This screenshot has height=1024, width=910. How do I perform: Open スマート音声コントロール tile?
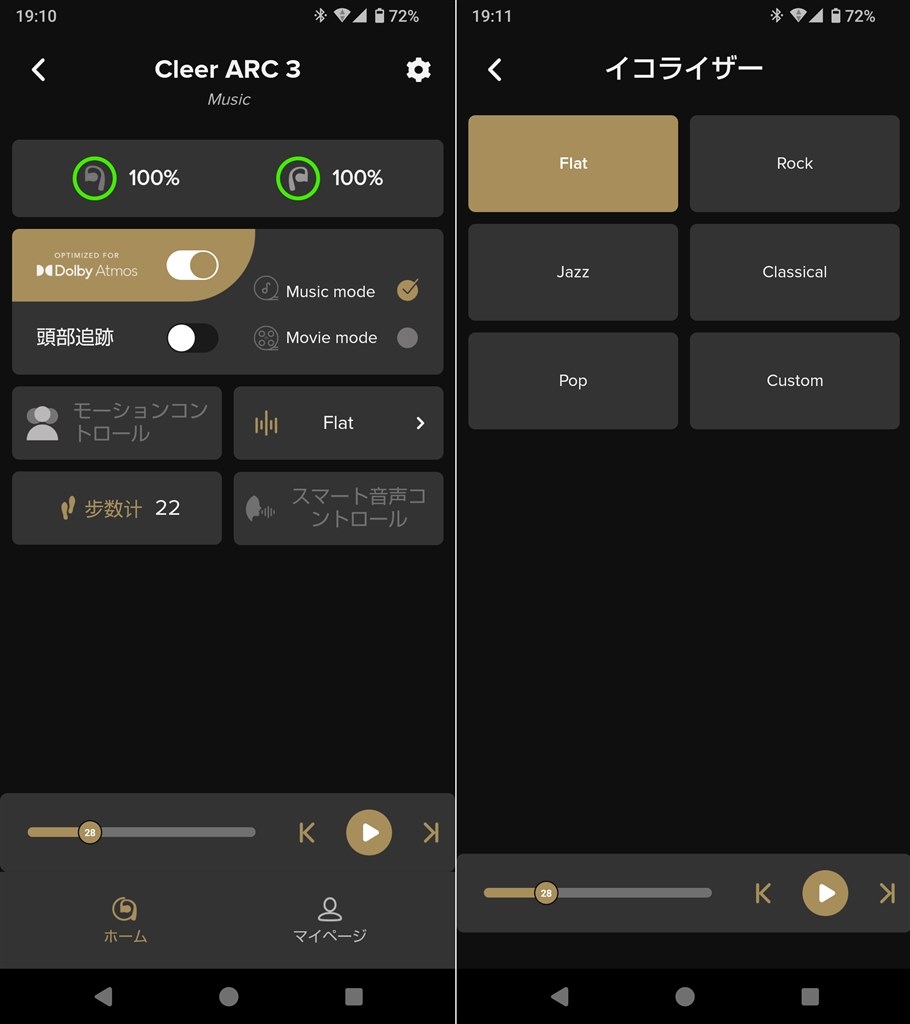point(338,508)
